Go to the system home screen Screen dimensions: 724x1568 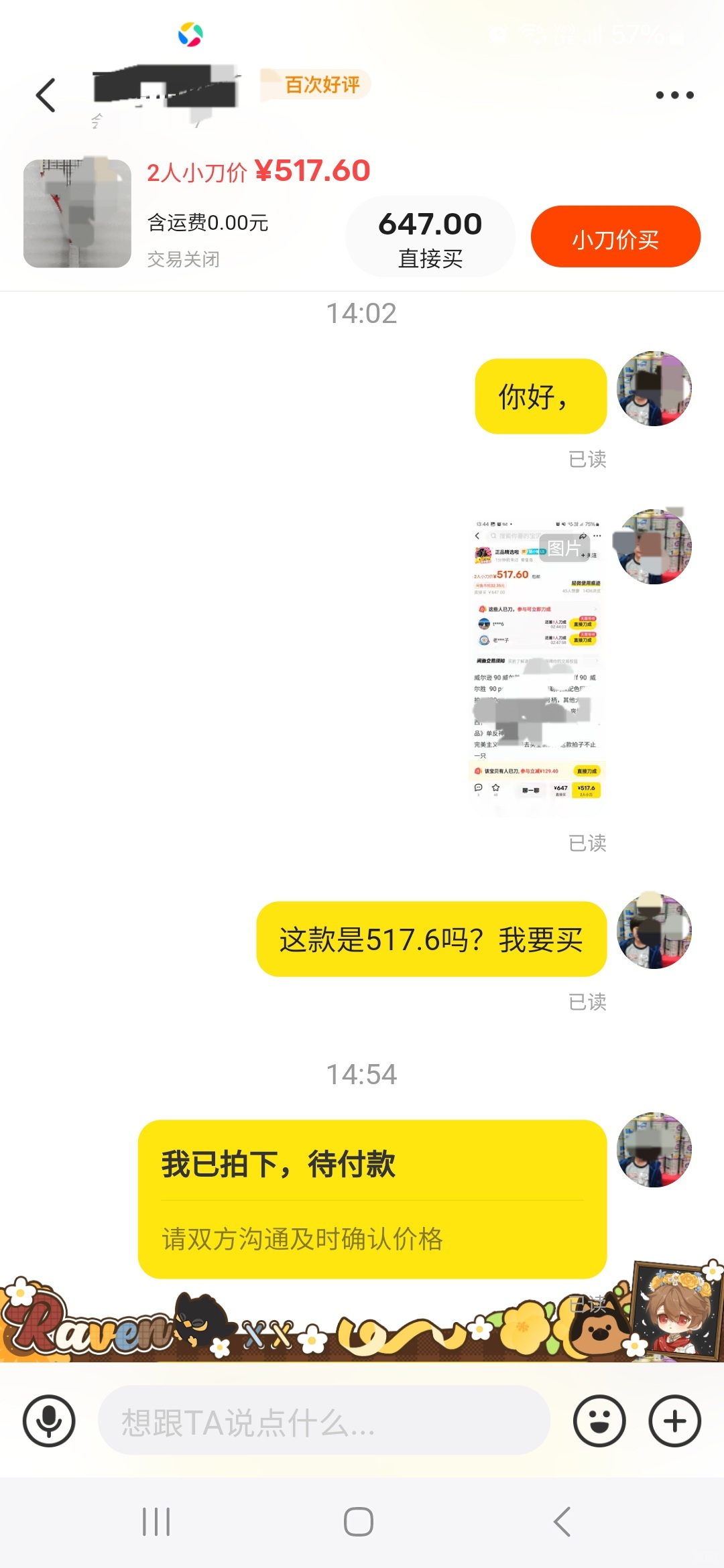tap(359, 1522)
